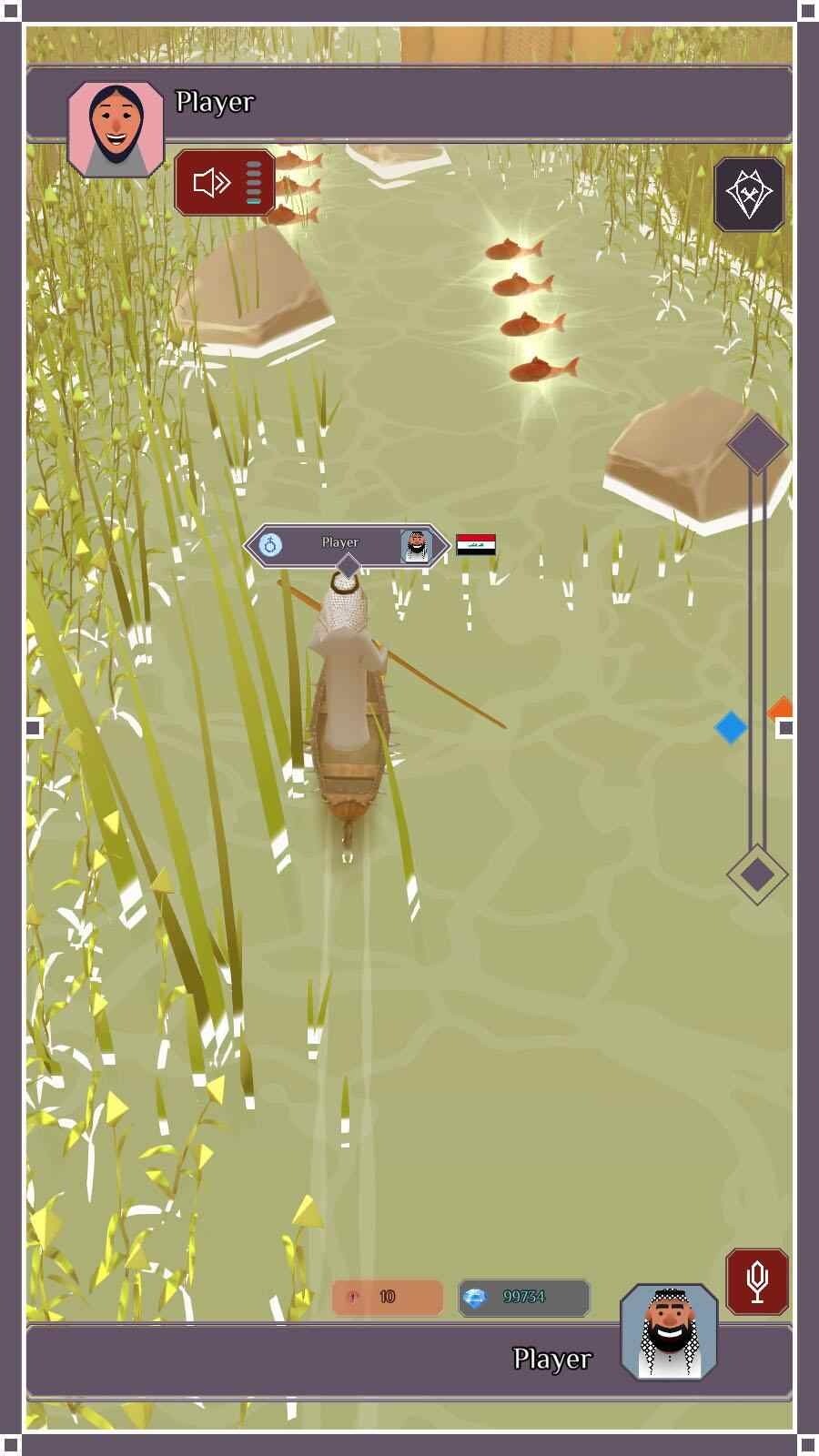Open the wolf emblem menu
819x1456 pixels.
coord(748,194)
